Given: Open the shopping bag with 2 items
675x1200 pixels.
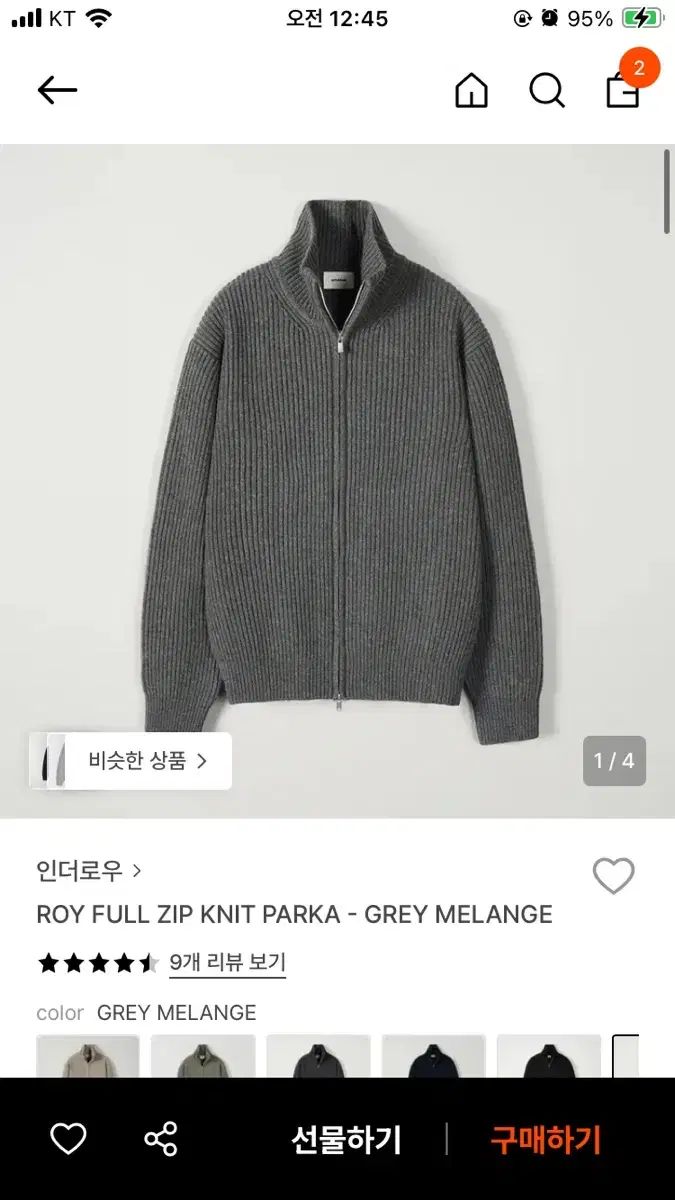Looking at the screenshot, I should click(x=624, y=89).
